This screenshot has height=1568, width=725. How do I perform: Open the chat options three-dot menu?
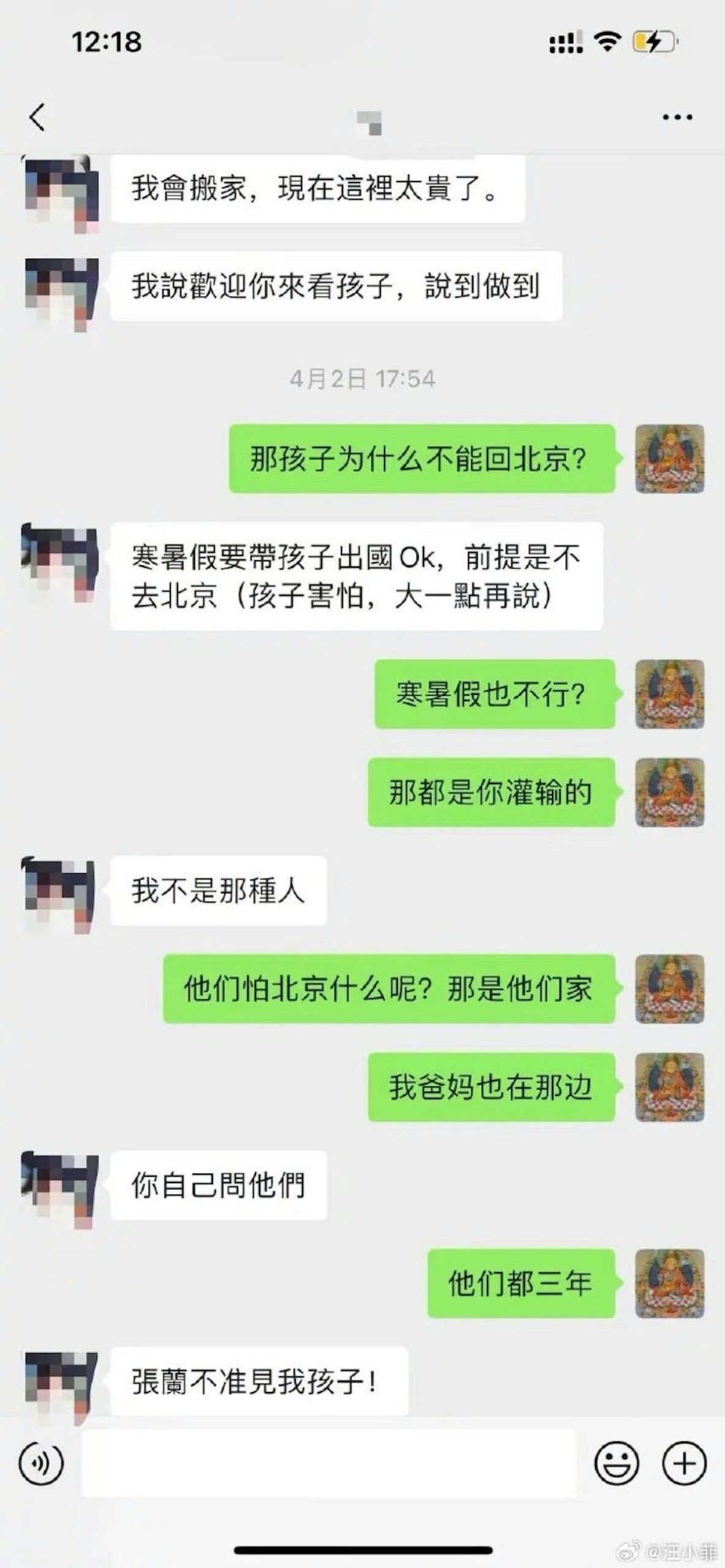point(677,117)
